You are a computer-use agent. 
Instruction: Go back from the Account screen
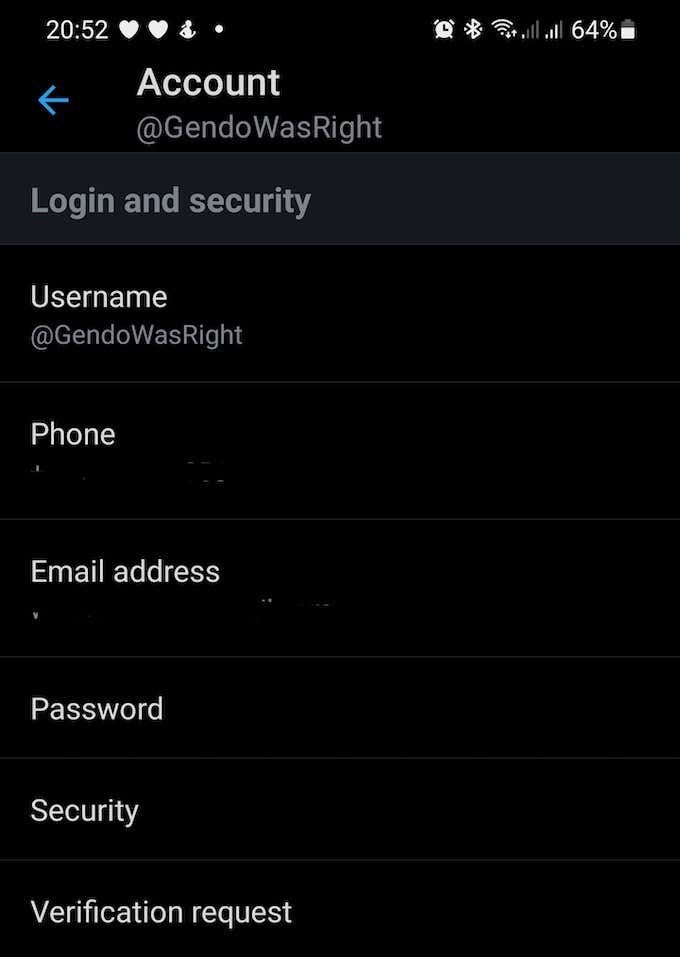coord(53,100)
